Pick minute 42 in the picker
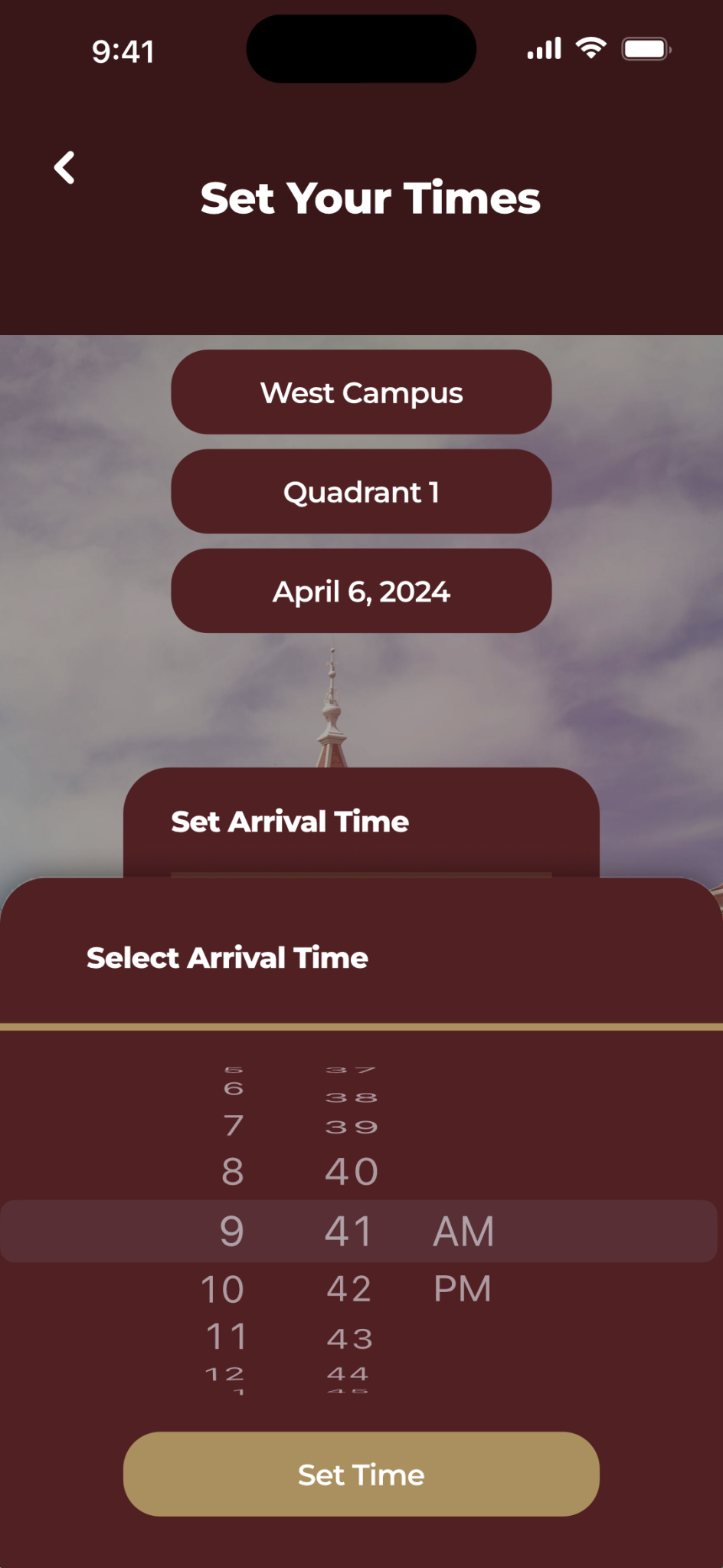The image size is (723, 1568). tap(349, 1289)
